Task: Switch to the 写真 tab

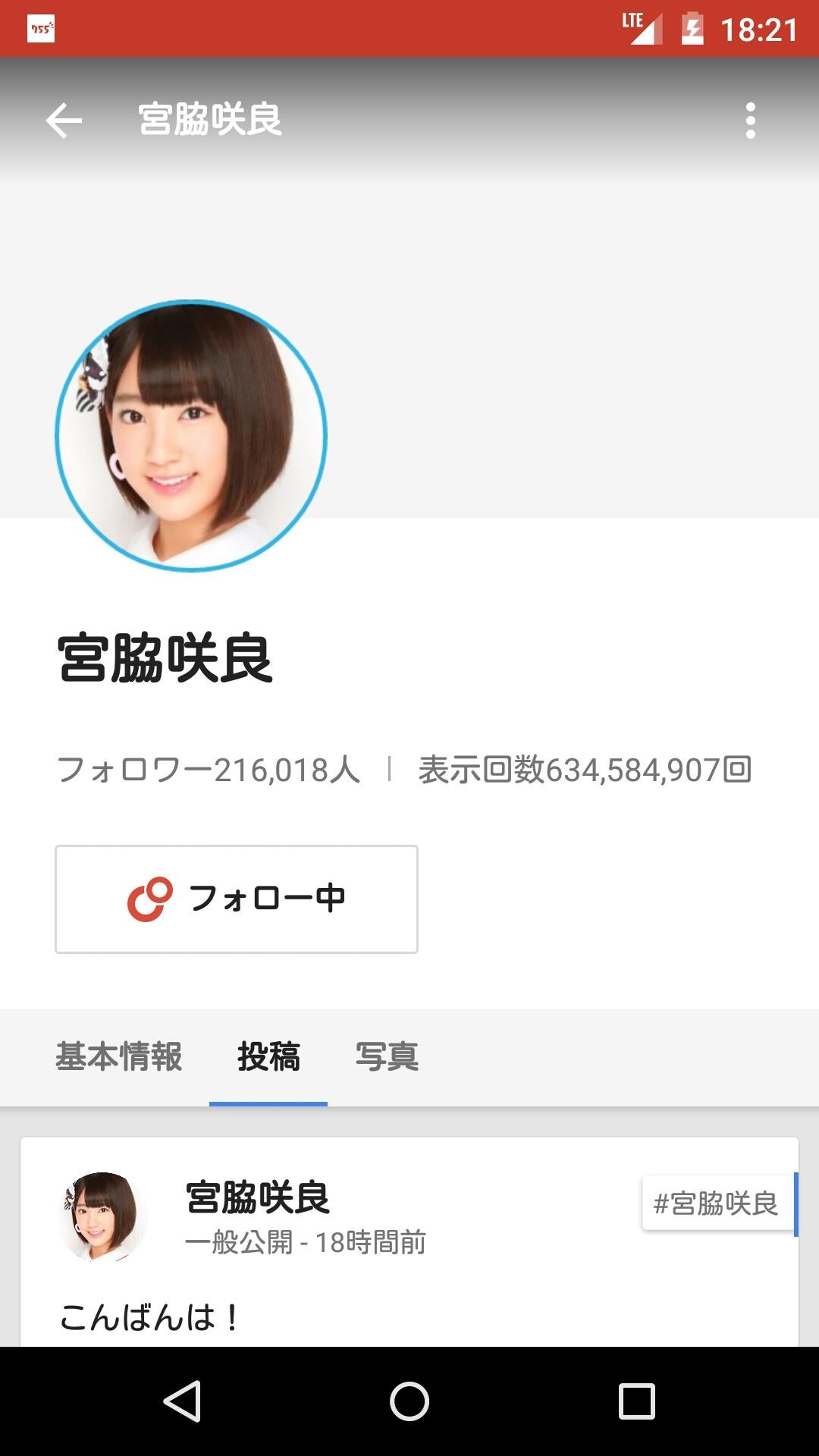Action: 387,1056
